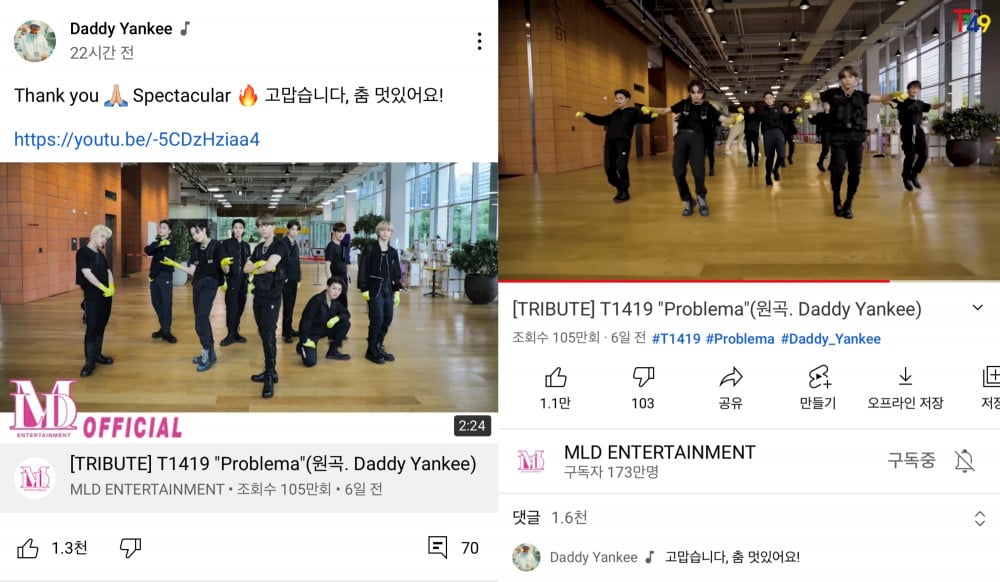Image resolution: width=1000 pixels, height=582 pixels.
Task: Open the post's 70 comments
Action: click(452, 548)
